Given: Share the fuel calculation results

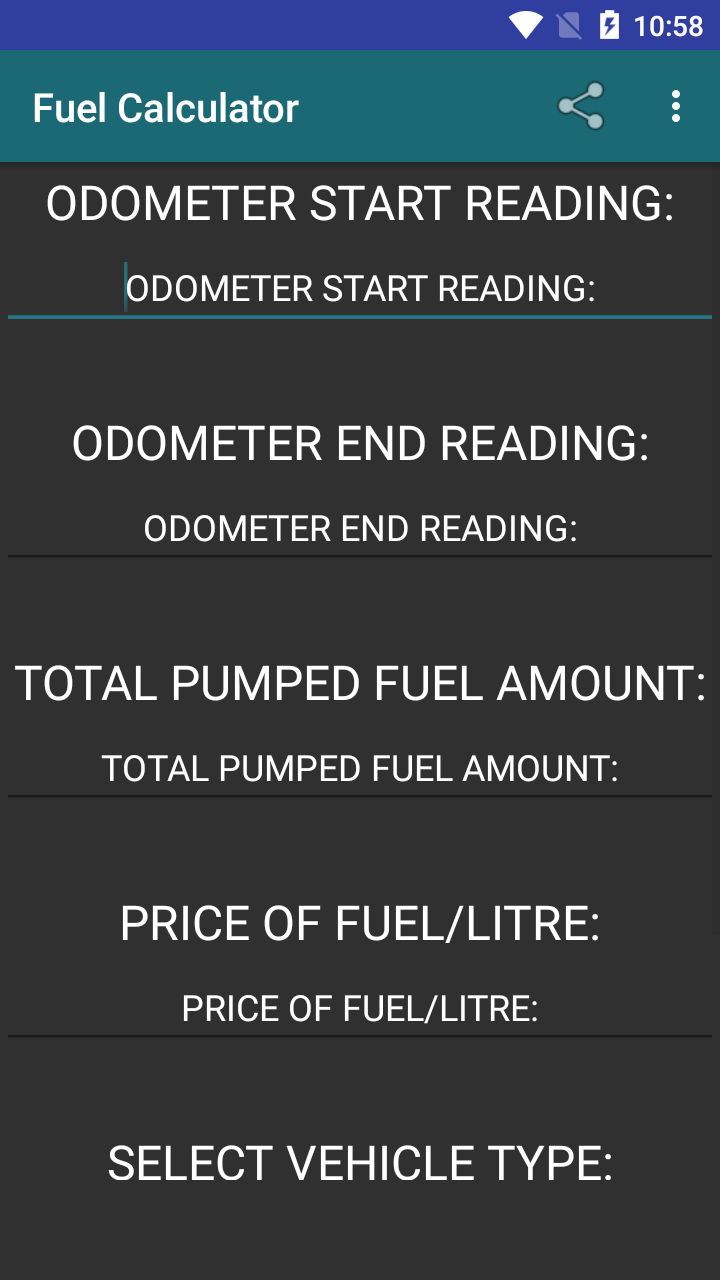Looking at the screenshot, I should [x=580, y=105].
